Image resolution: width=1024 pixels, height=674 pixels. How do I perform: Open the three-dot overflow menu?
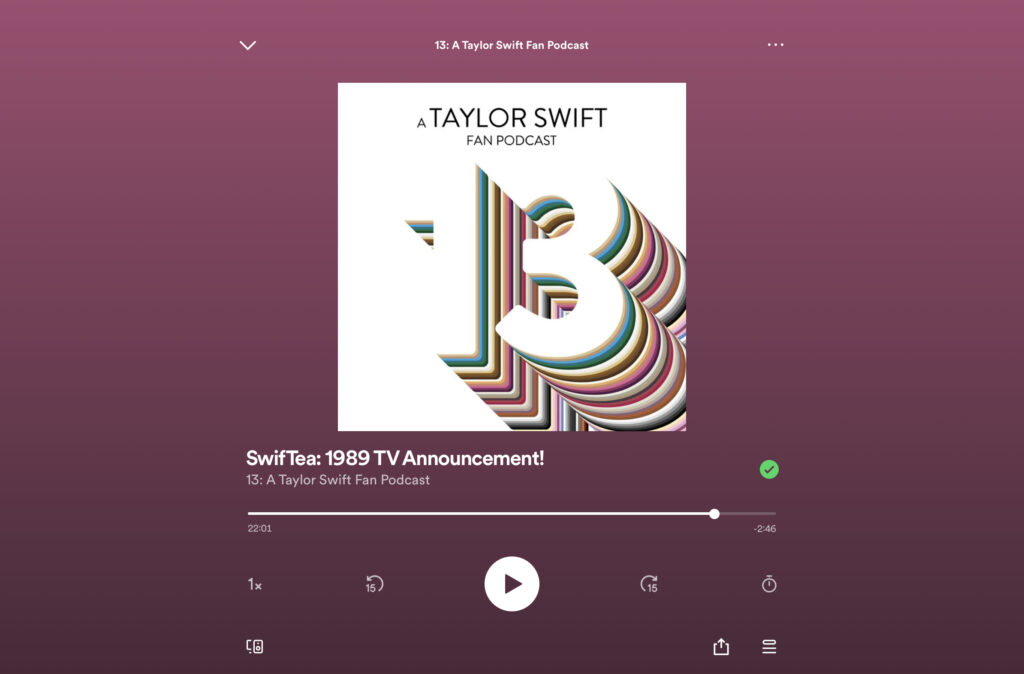(775, 45)
